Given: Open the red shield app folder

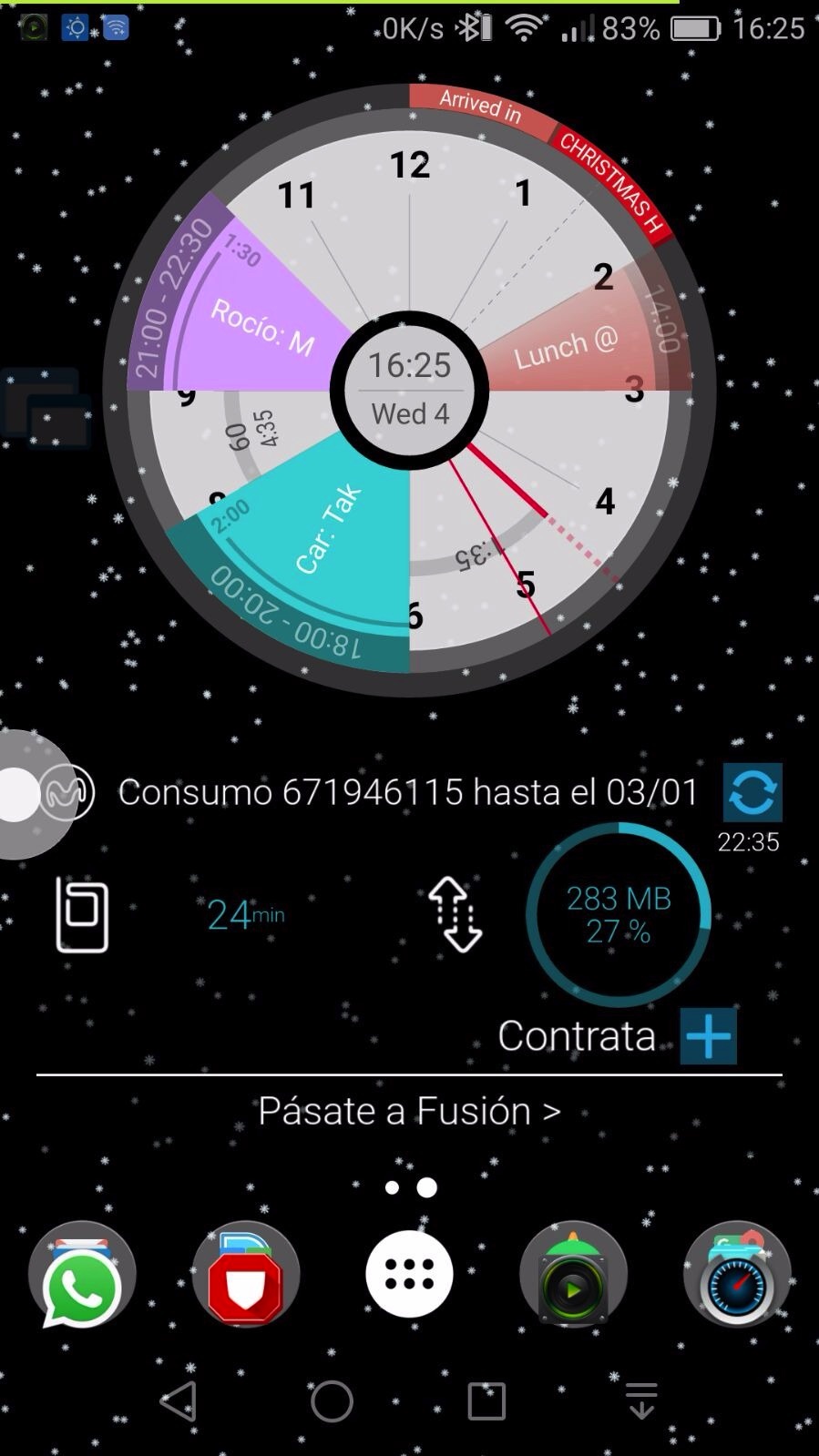Looking at the screenshot, I should pos(245,1276).
